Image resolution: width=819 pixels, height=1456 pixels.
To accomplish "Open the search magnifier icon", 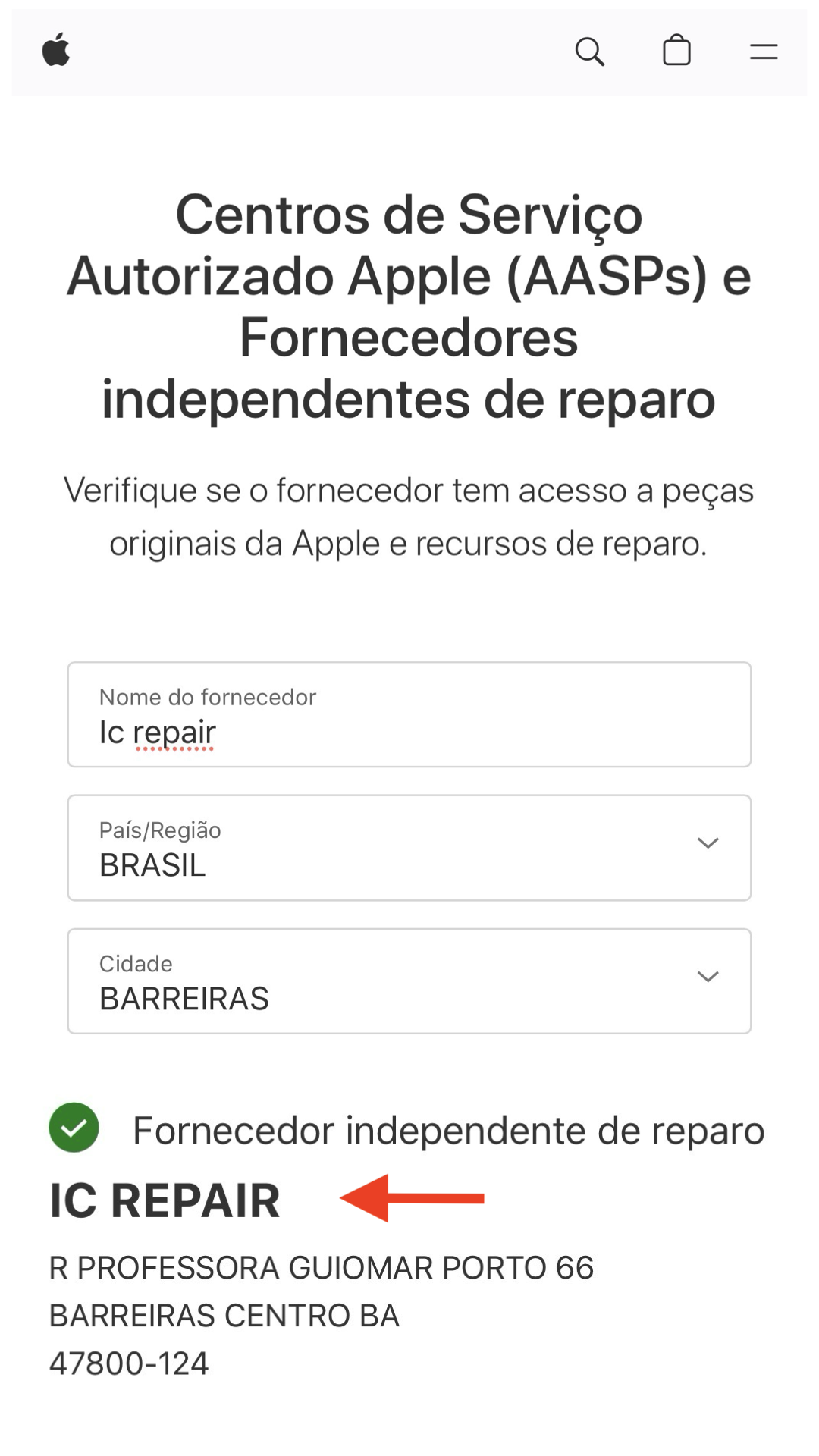I will [x=589, y=52].
